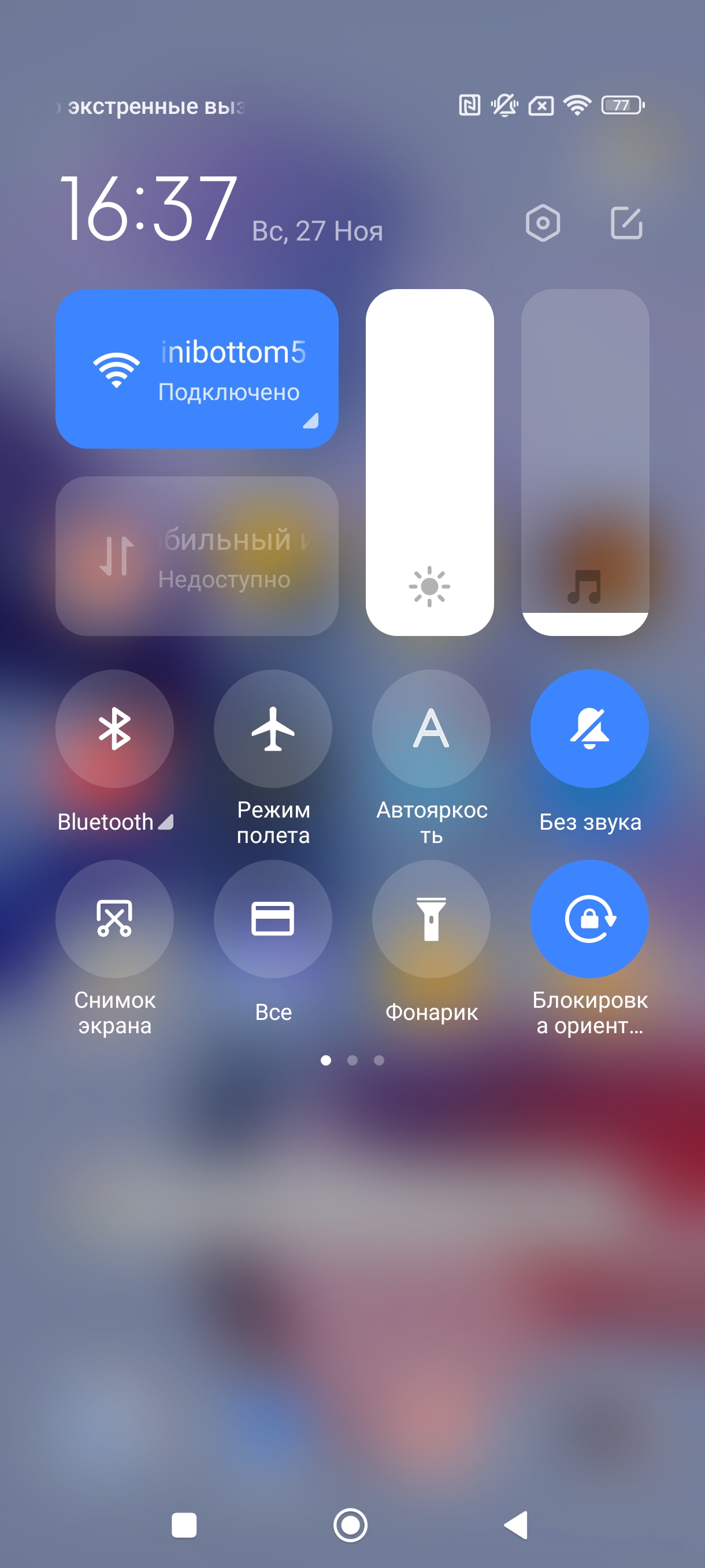
Task: Toggle the inibottom5 Wi-Fi tile
Action: [x=196, y=369]
